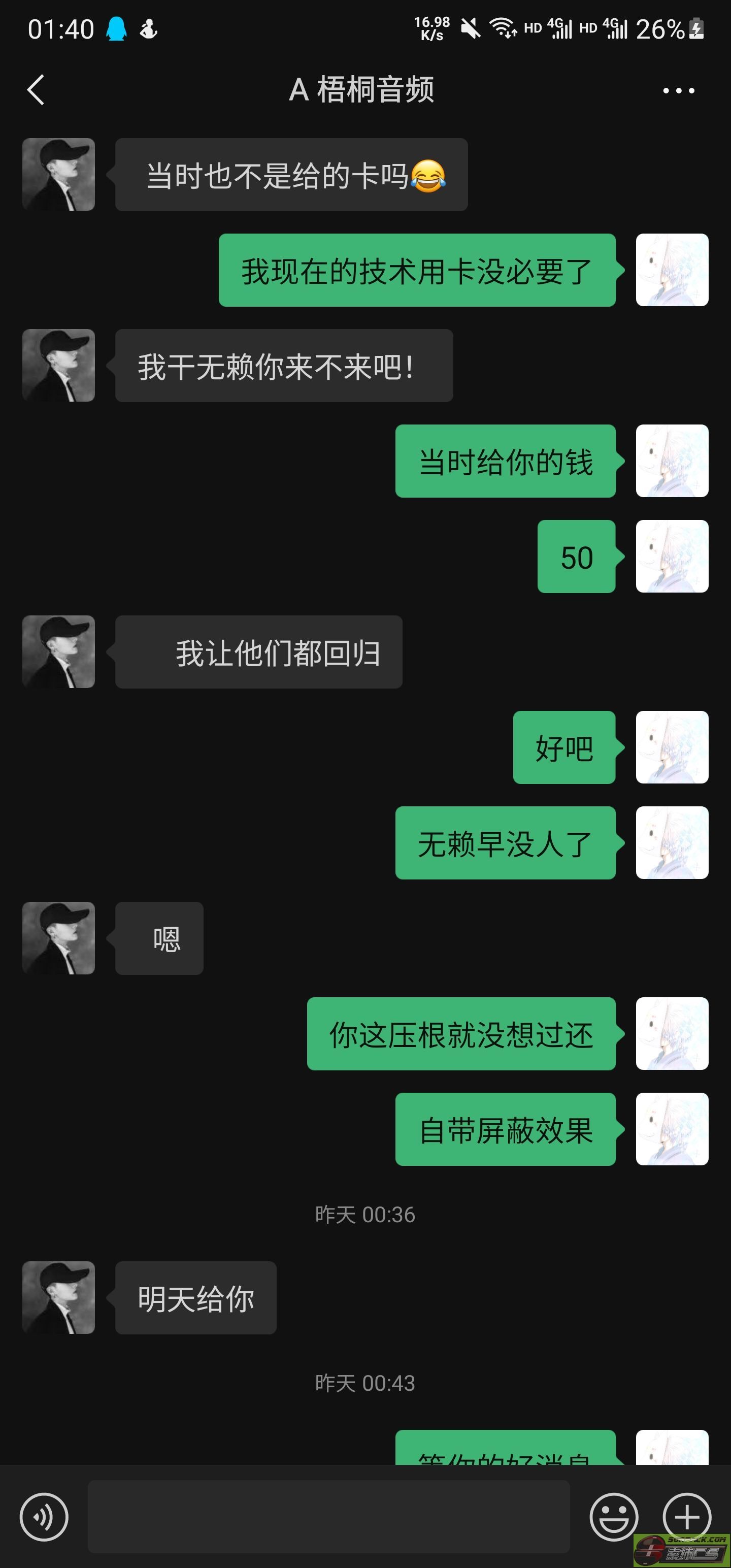
Task: Tap the message text input field
Action: click(x=328, y=1516)
